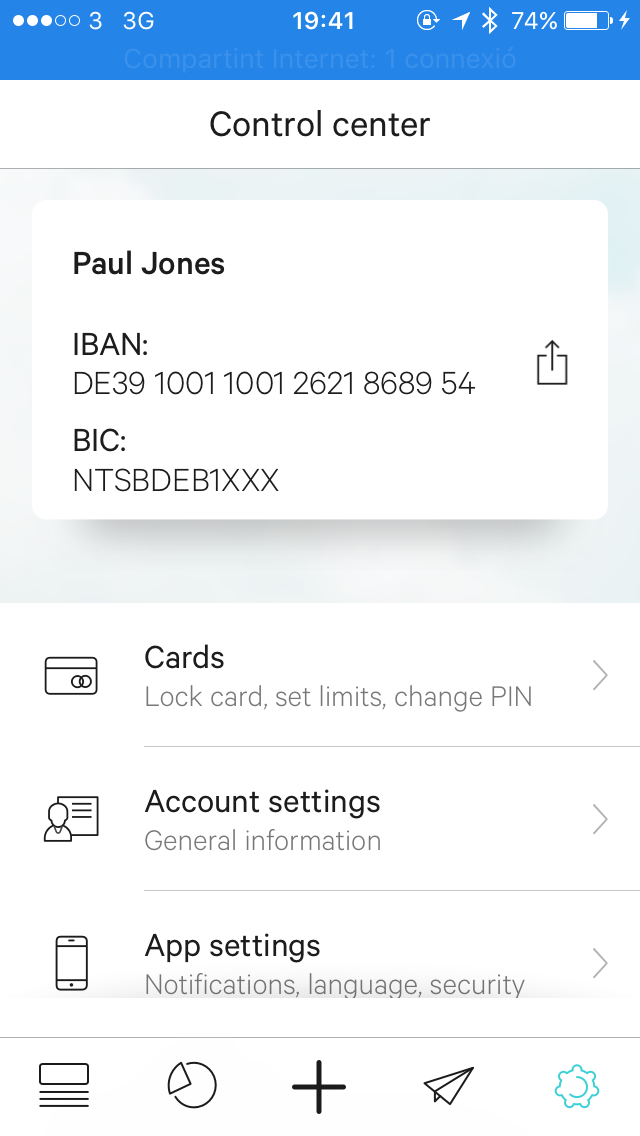Open the statistics pie chart tab
This screenshot has height=1136, width=640.
coord(192,1085)
